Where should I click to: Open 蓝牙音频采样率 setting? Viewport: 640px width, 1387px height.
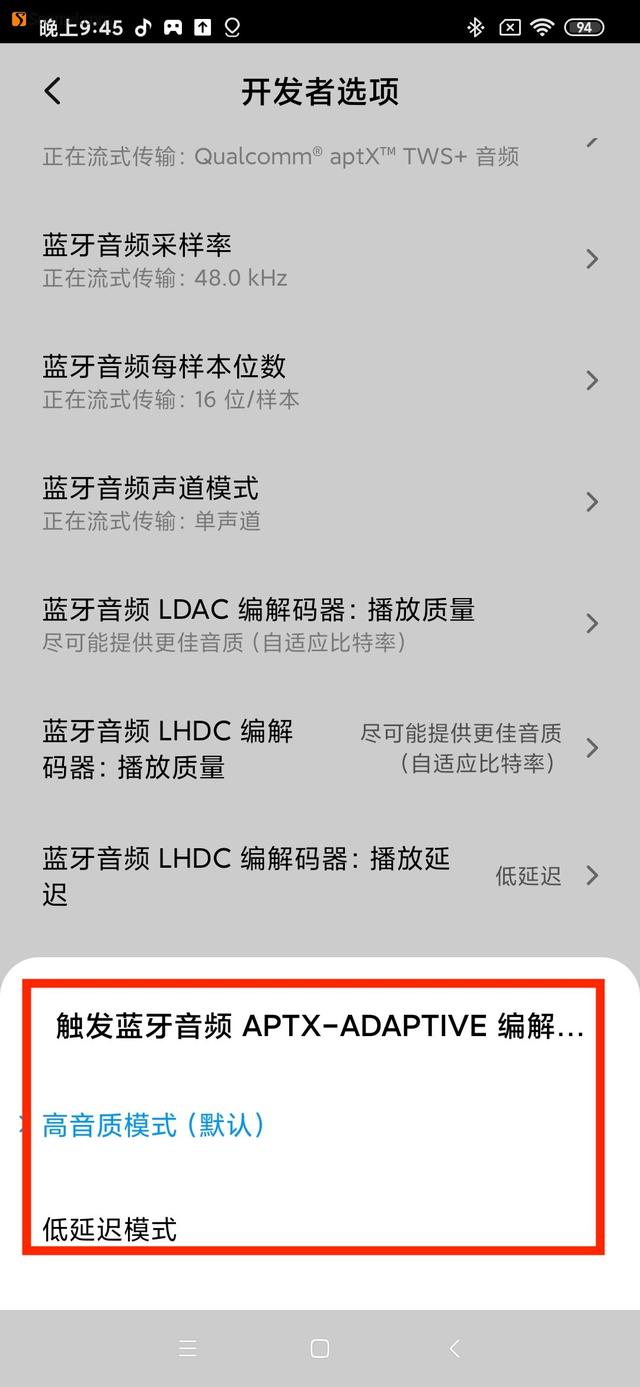click(x=320, y=259)
